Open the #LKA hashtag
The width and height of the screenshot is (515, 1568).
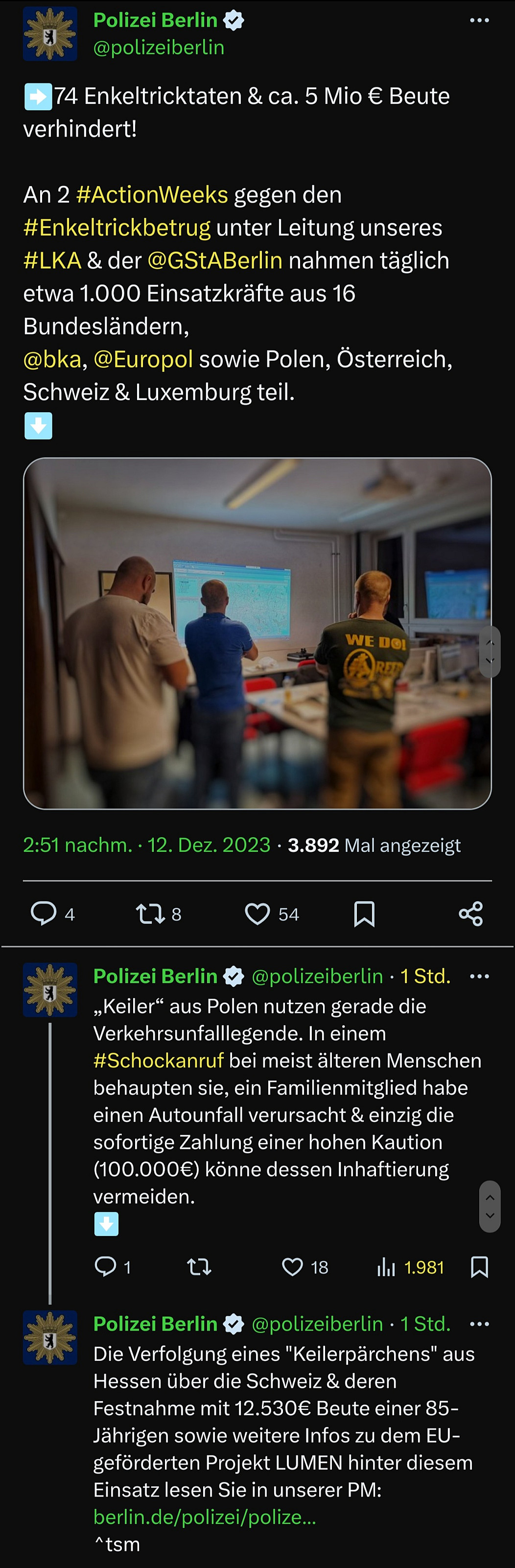click(52, 260)
